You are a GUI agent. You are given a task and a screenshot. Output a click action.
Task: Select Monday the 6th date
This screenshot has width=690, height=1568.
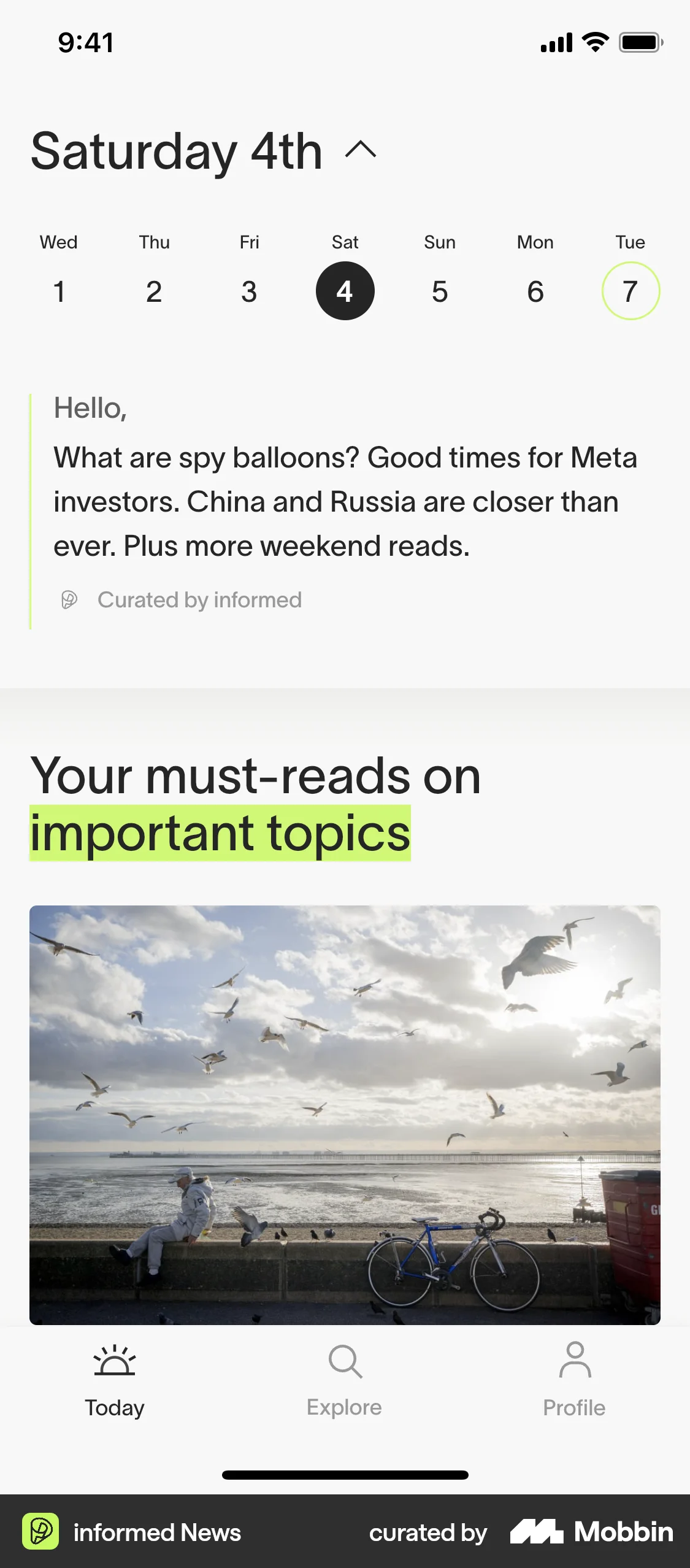535,291
